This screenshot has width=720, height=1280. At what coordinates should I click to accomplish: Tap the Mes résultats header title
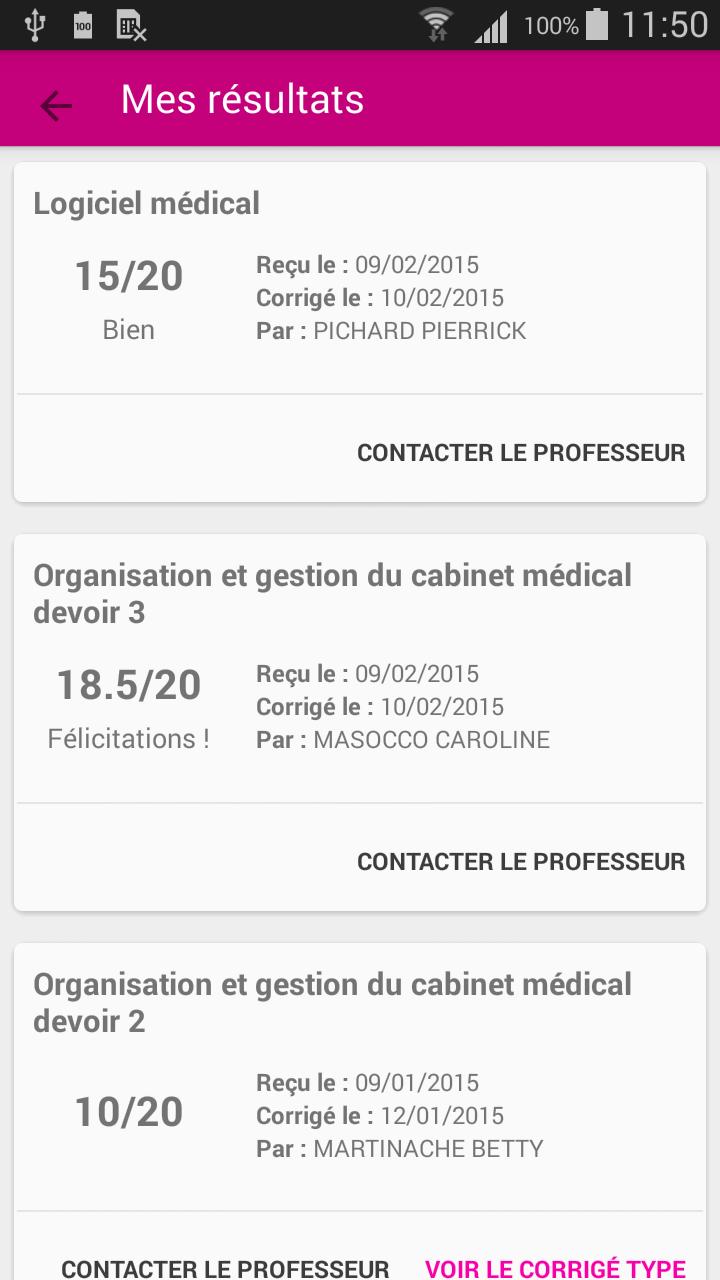(x=240, y=100)
